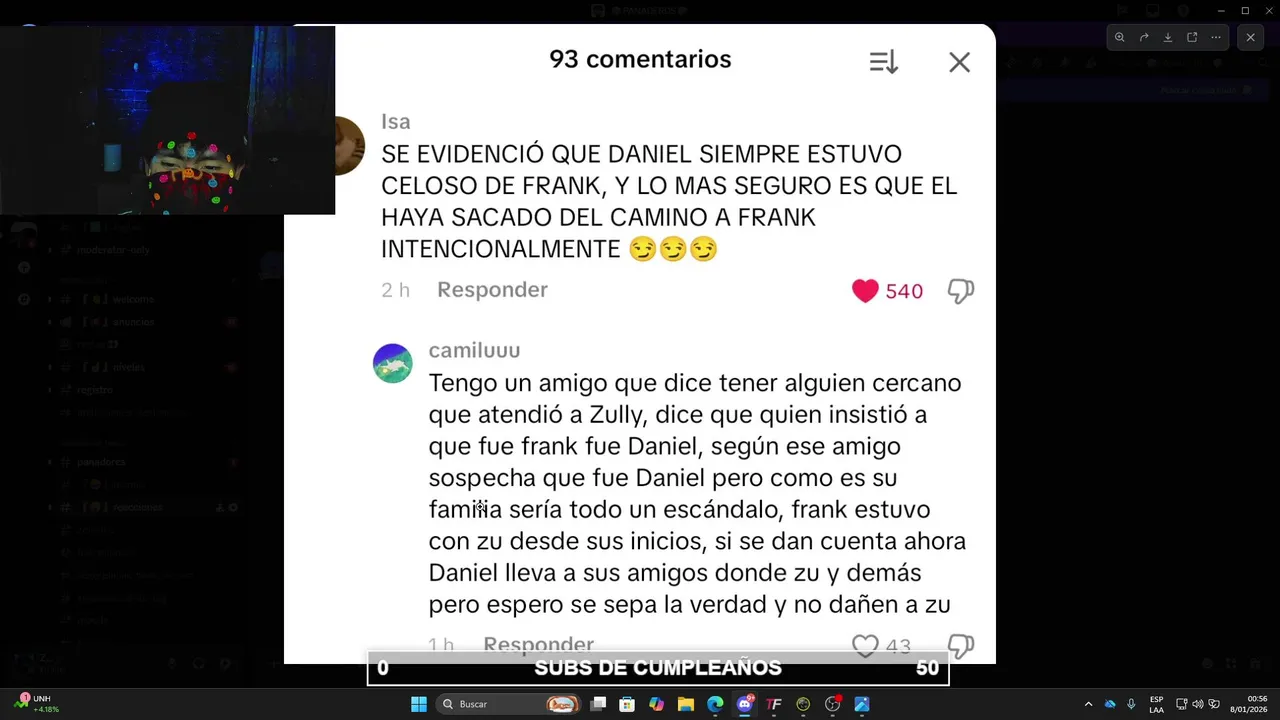
Task: Dislike Isa's comment
Action: (x=960, y=291)
